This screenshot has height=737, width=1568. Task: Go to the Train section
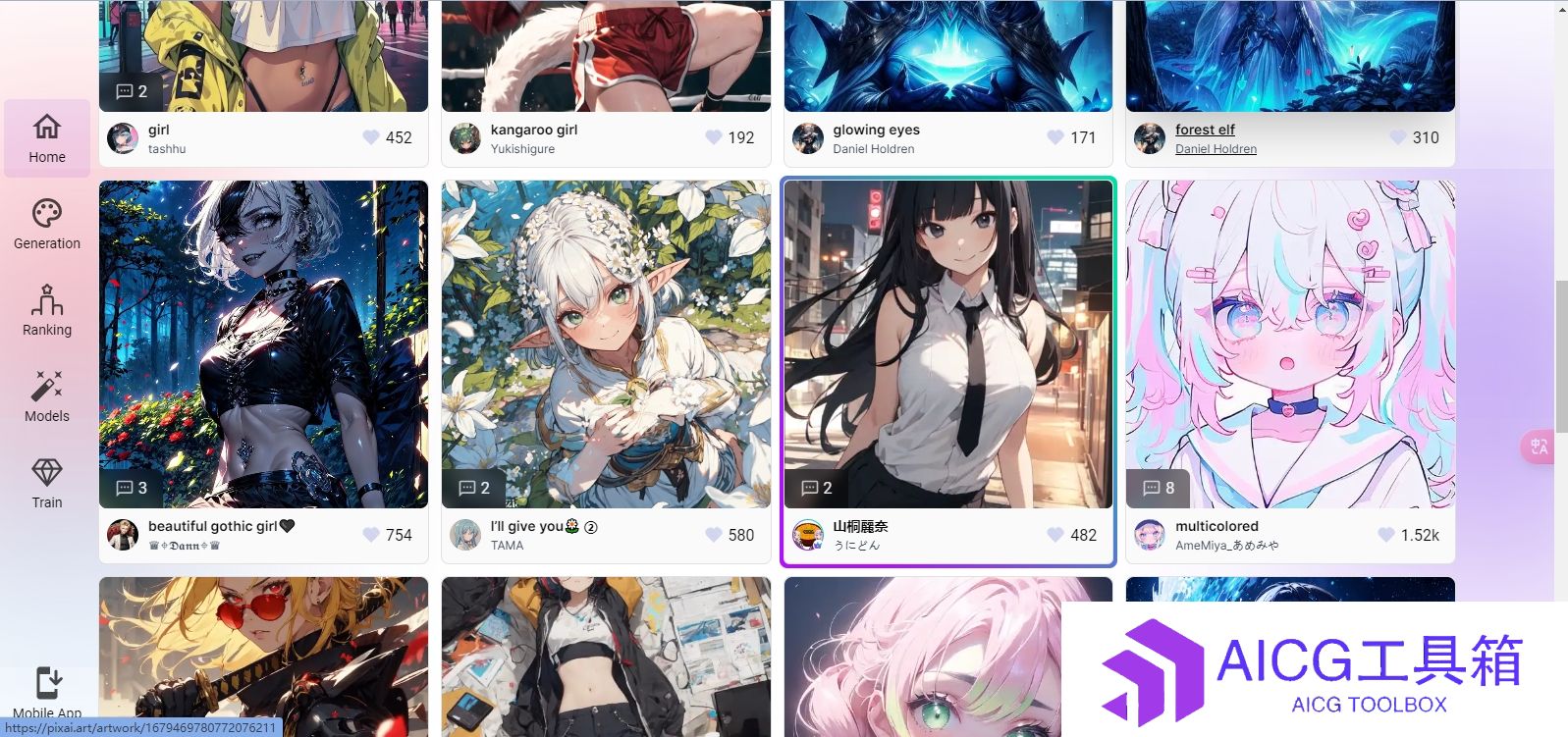pos(47,484)
